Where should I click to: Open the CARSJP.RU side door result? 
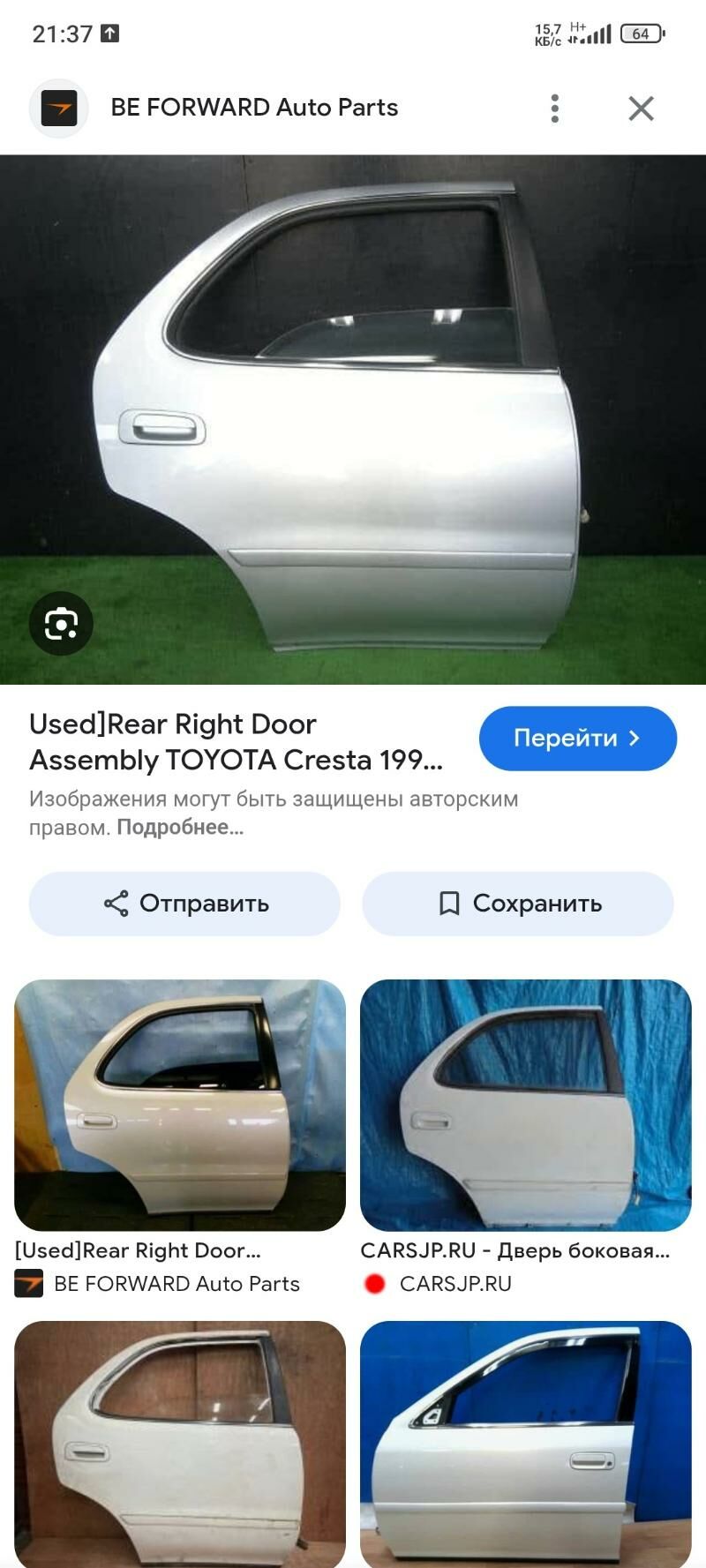tap(526, 1105)
